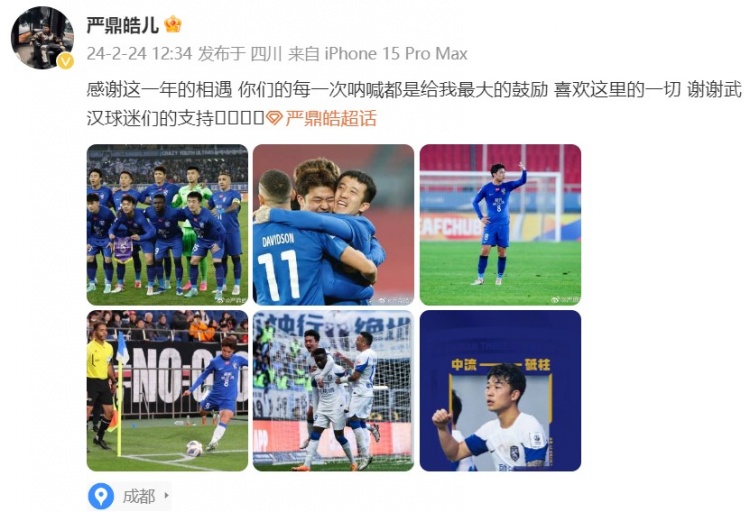This screenshot has width=750, height=512.
Task: View the team lineup group photo
Action: 167,225
